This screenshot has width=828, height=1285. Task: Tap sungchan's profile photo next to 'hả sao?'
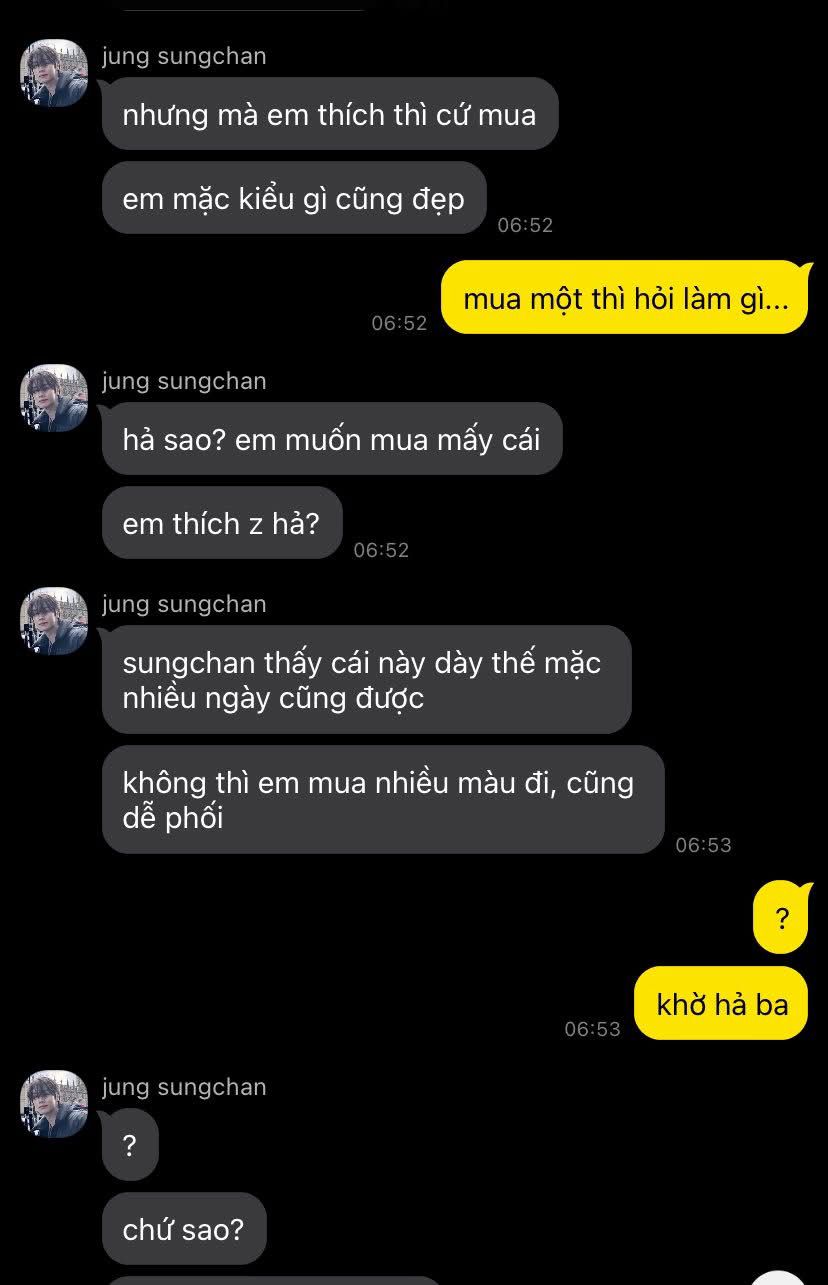(54, 398)
